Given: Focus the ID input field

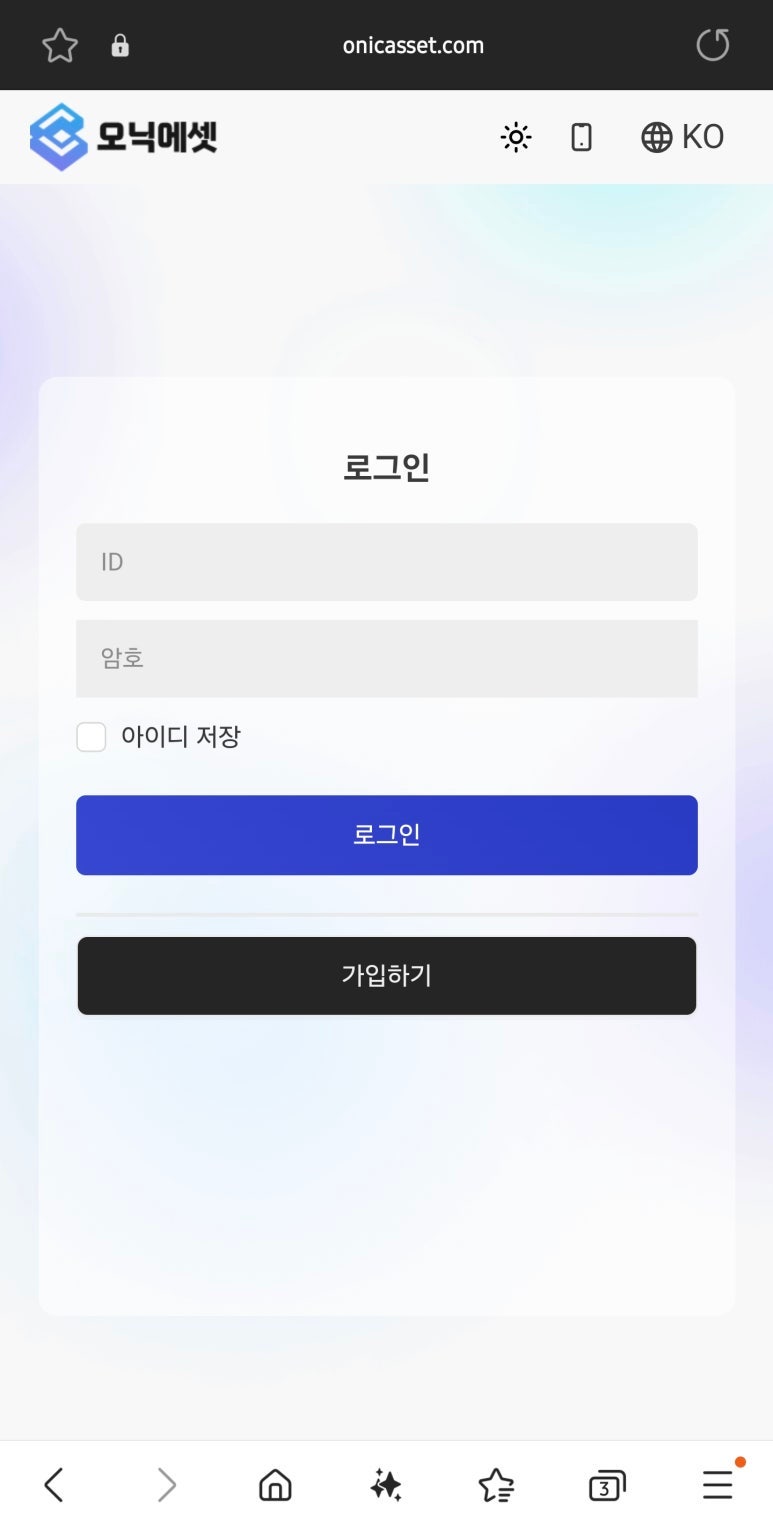Looking at the screenshot, I should coord(387,562).
